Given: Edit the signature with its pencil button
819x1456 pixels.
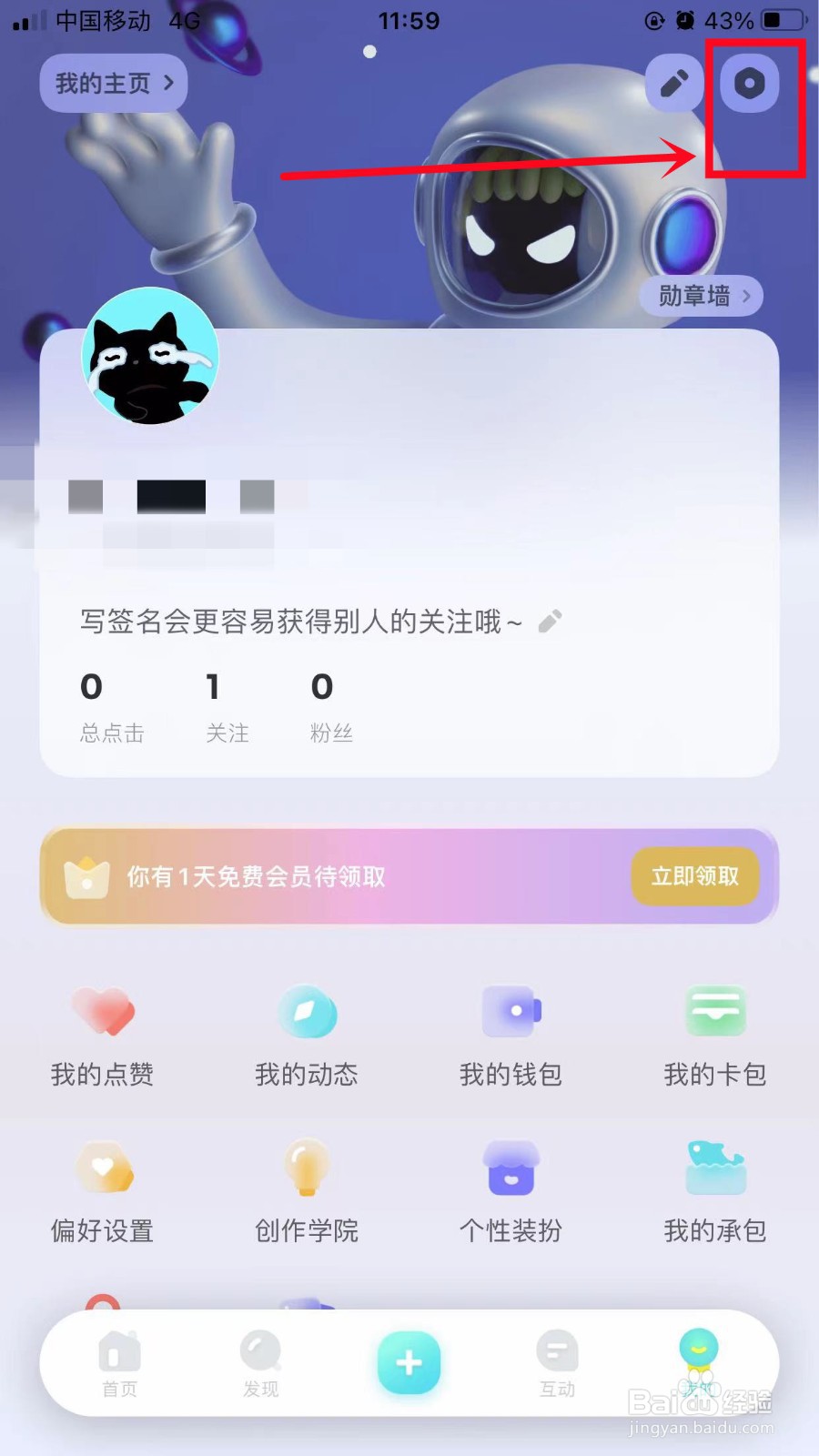Looking at the screenshot, I should point(550,620).
